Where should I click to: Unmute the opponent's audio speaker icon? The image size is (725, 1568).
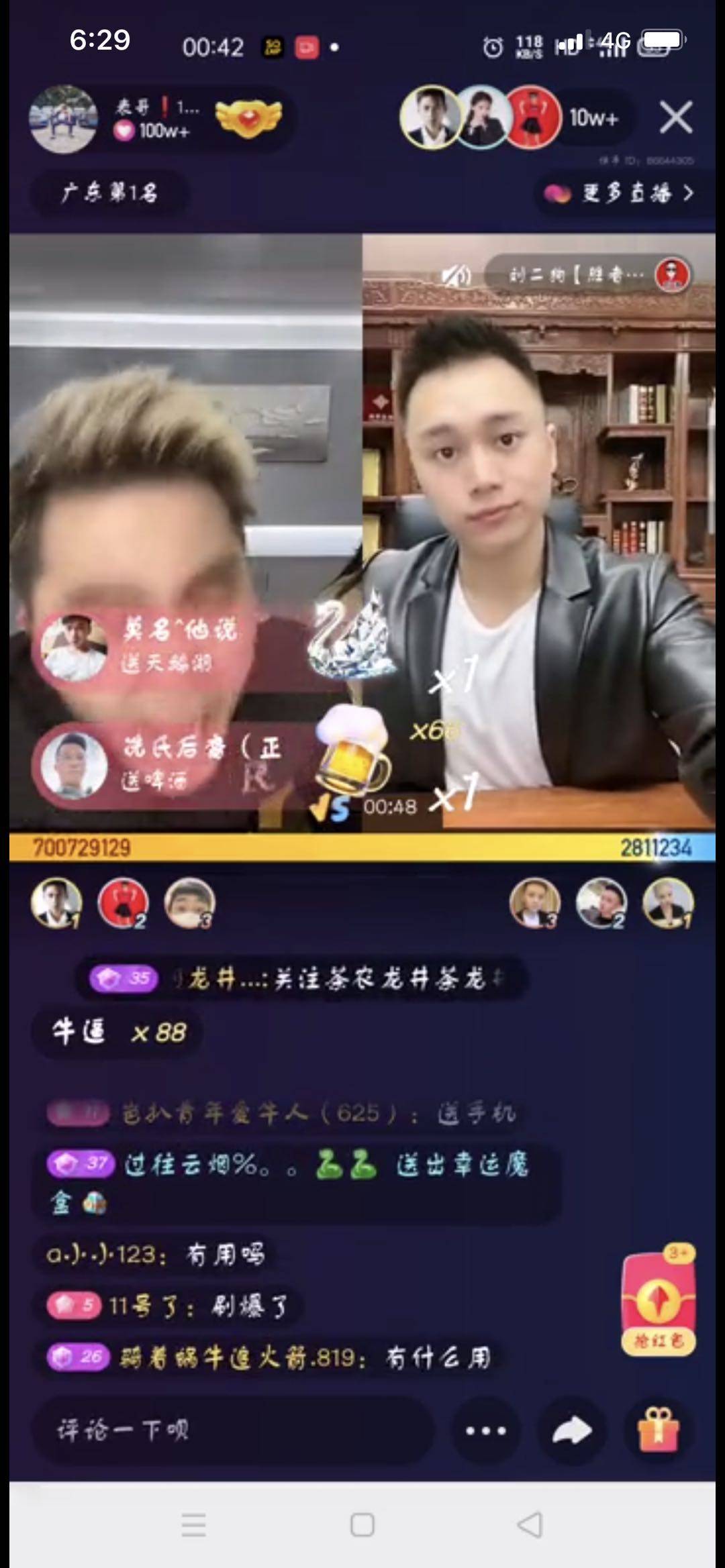tap(456, 275)
